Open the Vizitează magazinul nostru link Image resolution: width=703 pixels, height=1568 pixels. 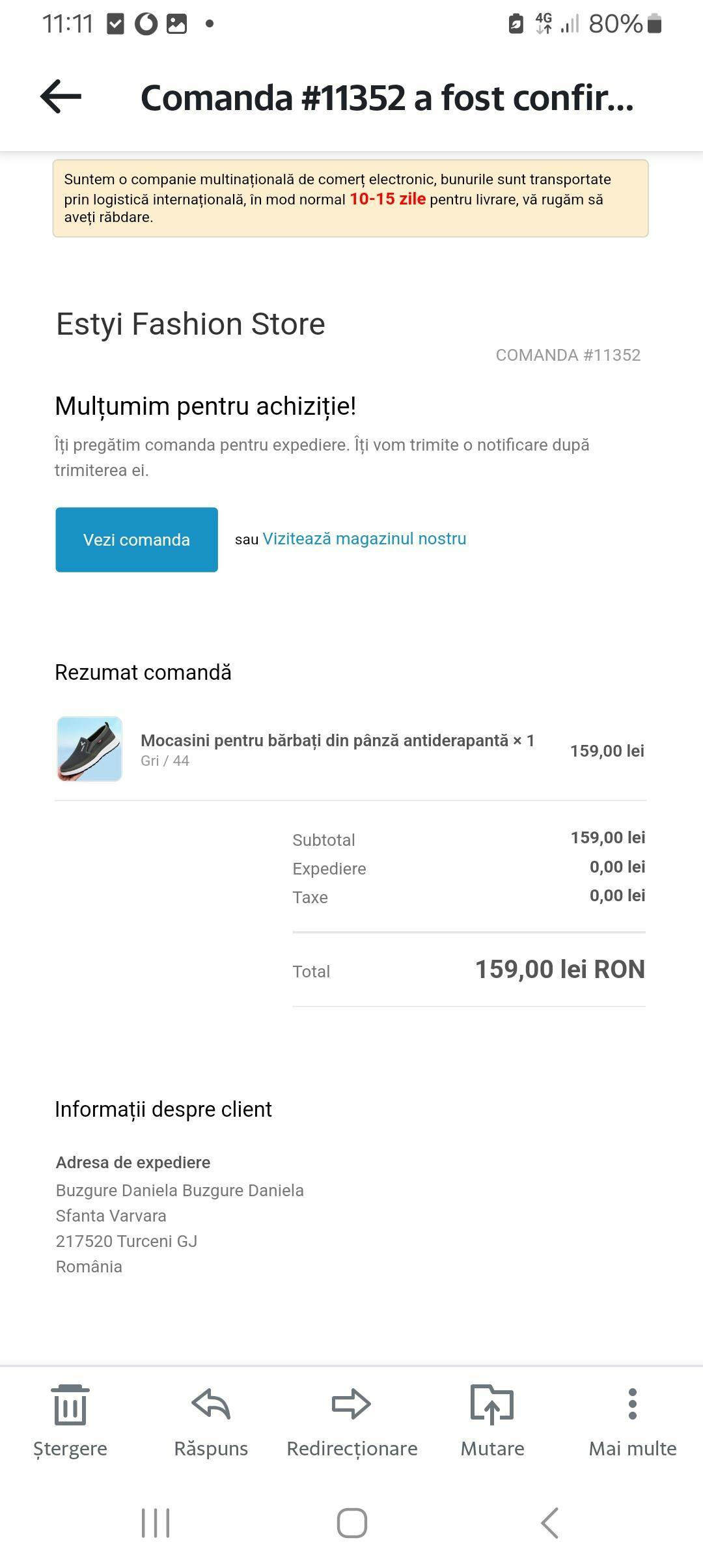[364, 539]
